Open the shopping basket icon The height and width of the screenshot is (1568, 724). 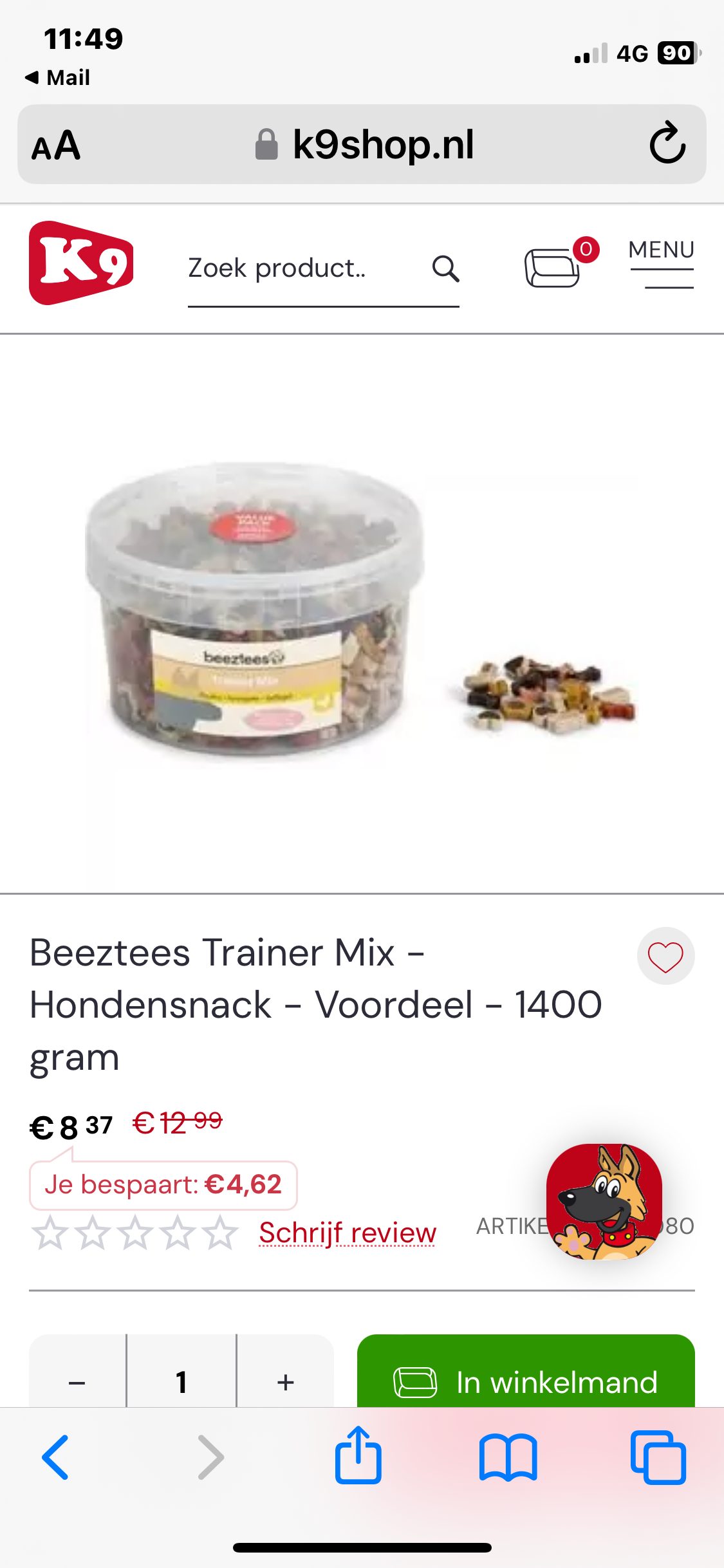coord(553,267)
